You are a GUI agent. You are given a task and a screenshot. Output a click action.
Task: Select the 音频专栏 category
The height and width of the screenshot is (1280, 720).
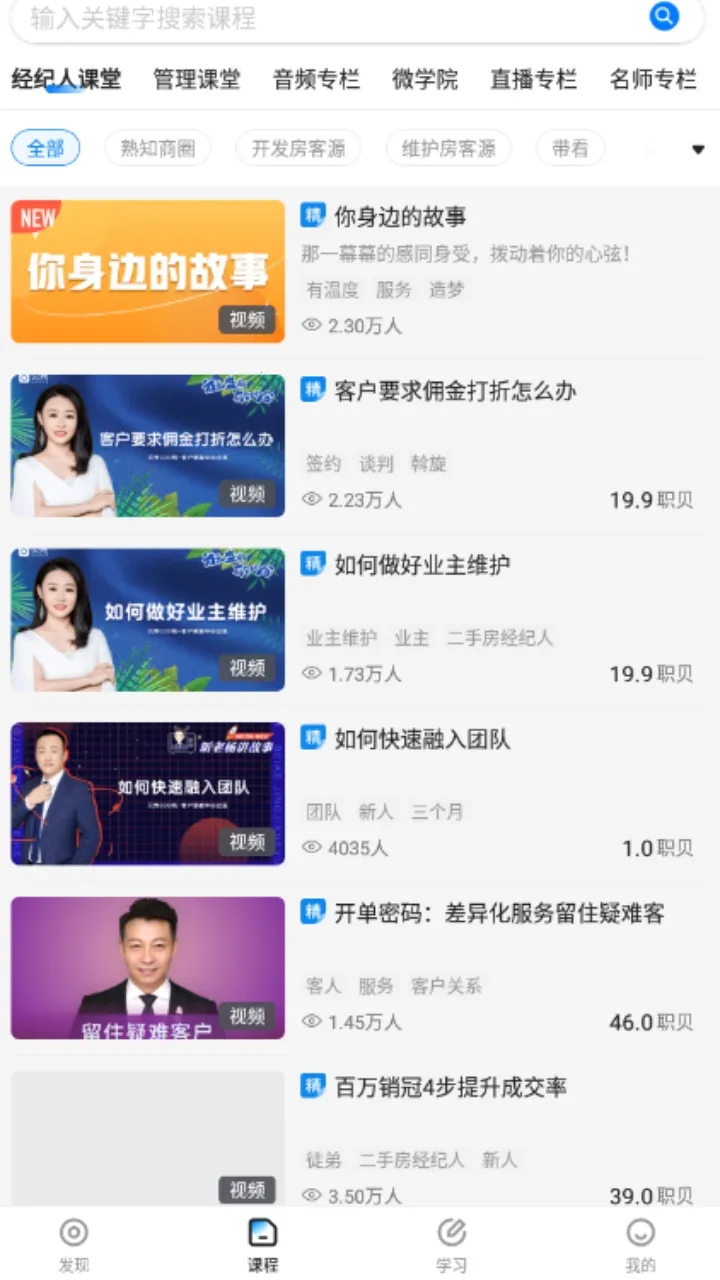coord(317,79)
